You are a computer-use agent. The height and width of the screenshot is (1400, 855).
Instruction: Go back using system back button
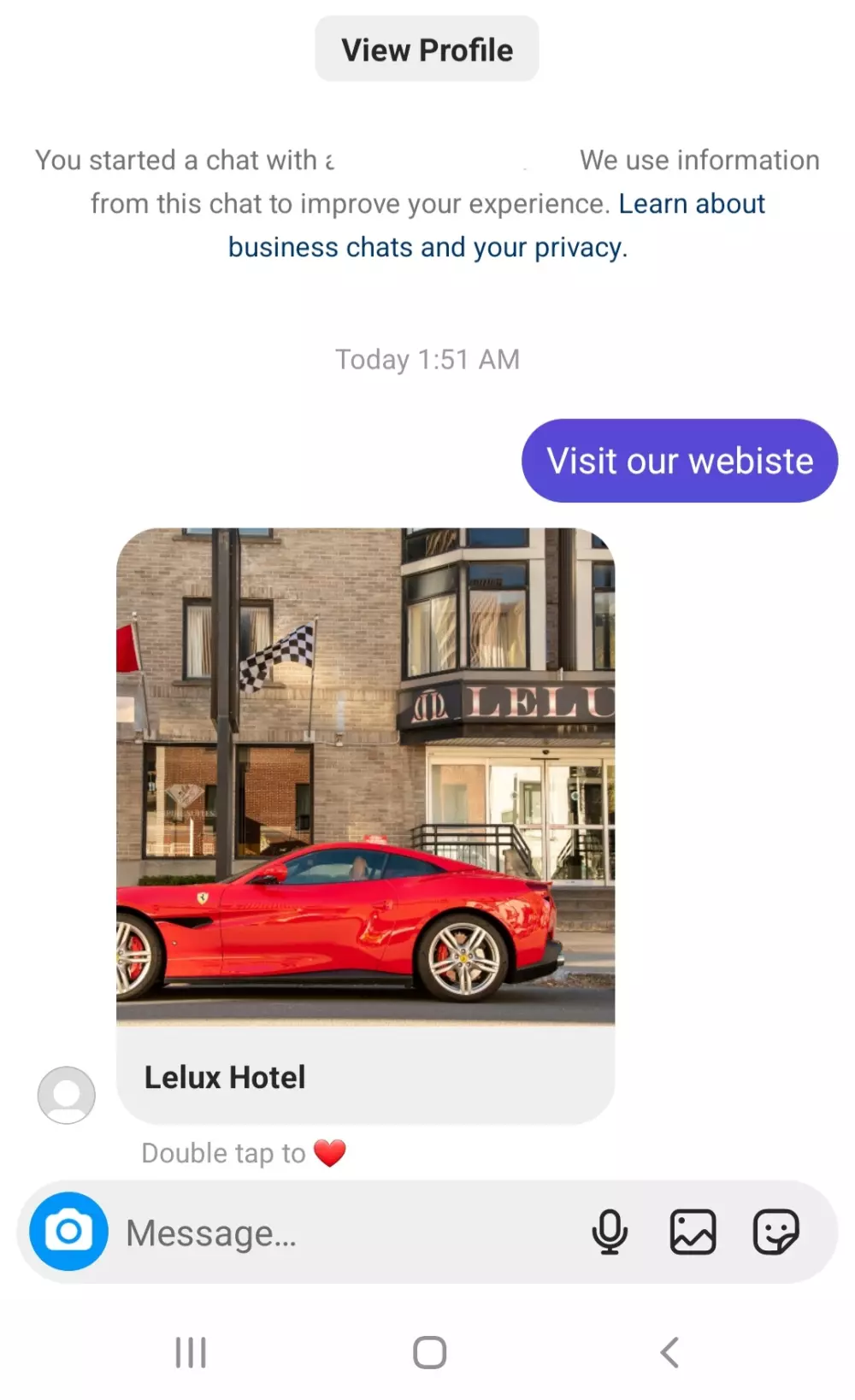[669, 1353]
